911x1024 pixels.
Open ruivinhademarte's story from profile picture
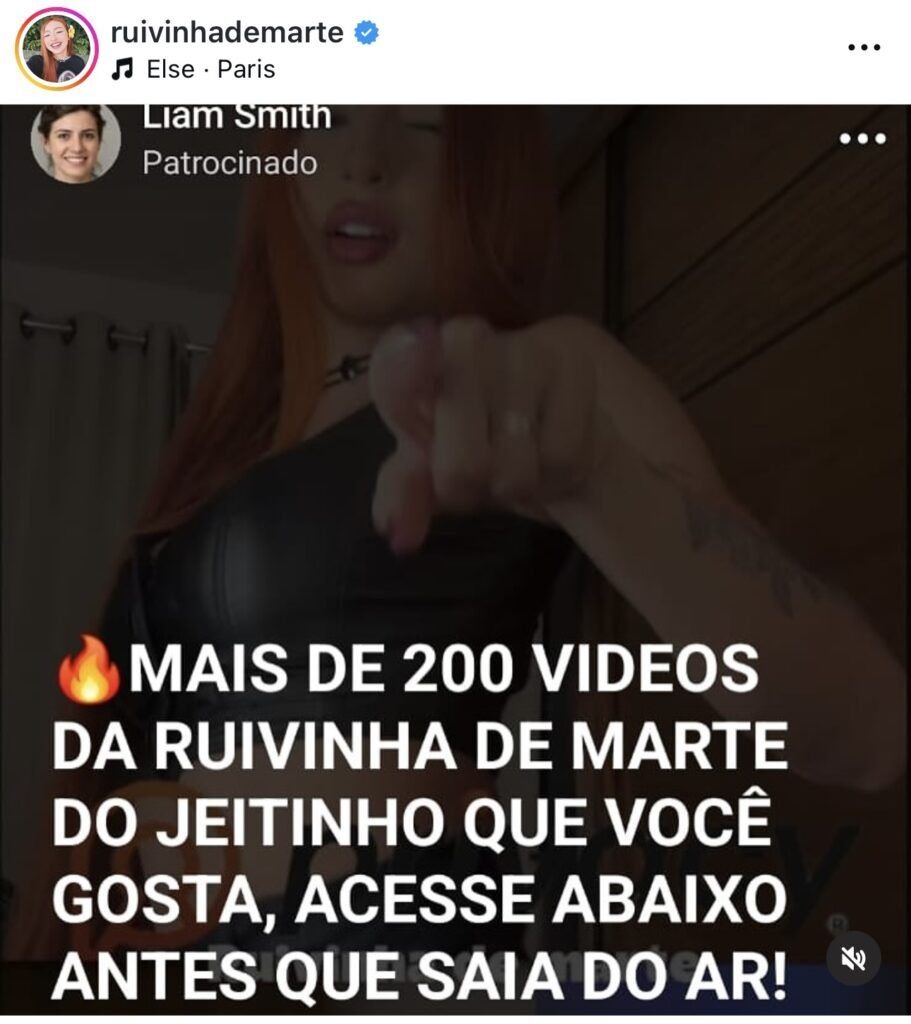(x=56, y=49)
